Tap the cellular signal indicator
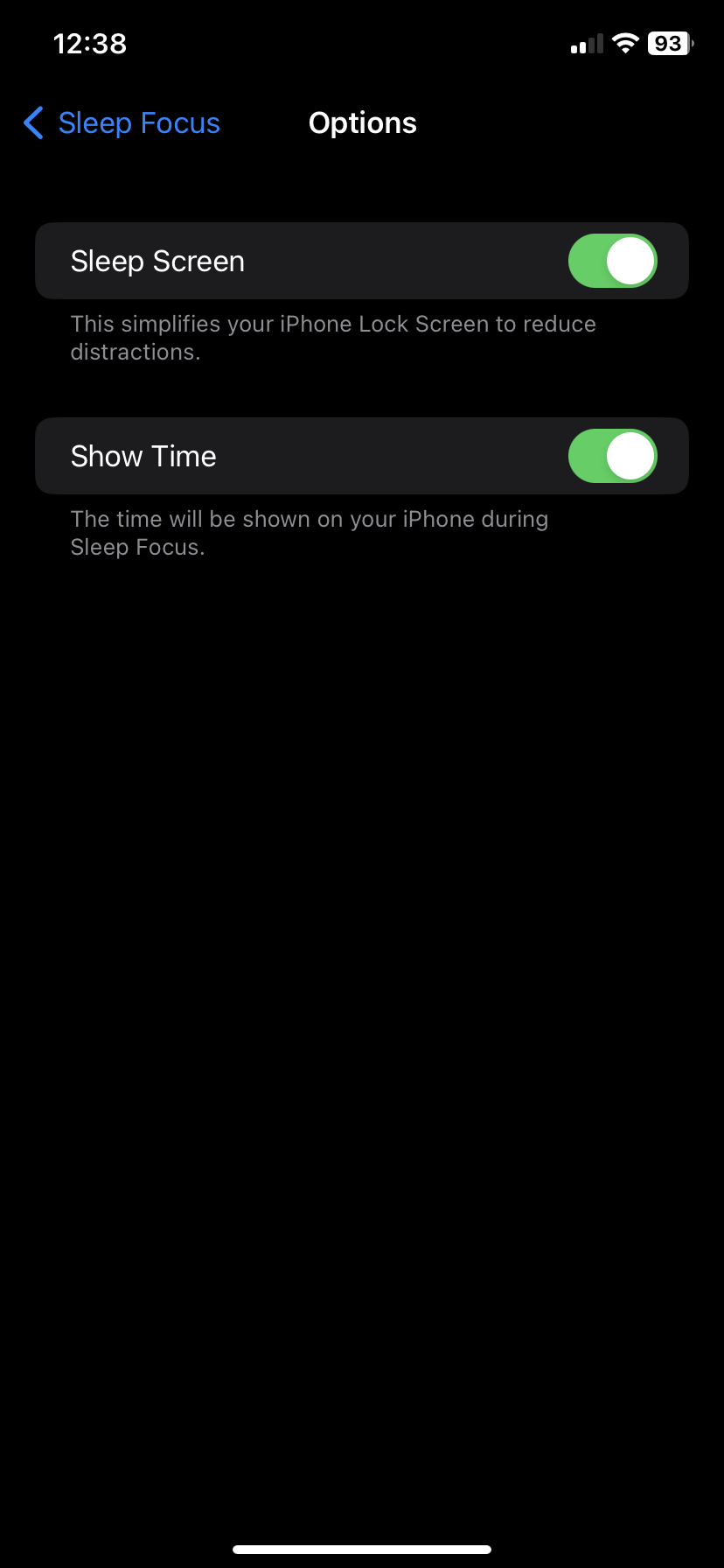This screenshot has height=1568, width=724. 586,42
